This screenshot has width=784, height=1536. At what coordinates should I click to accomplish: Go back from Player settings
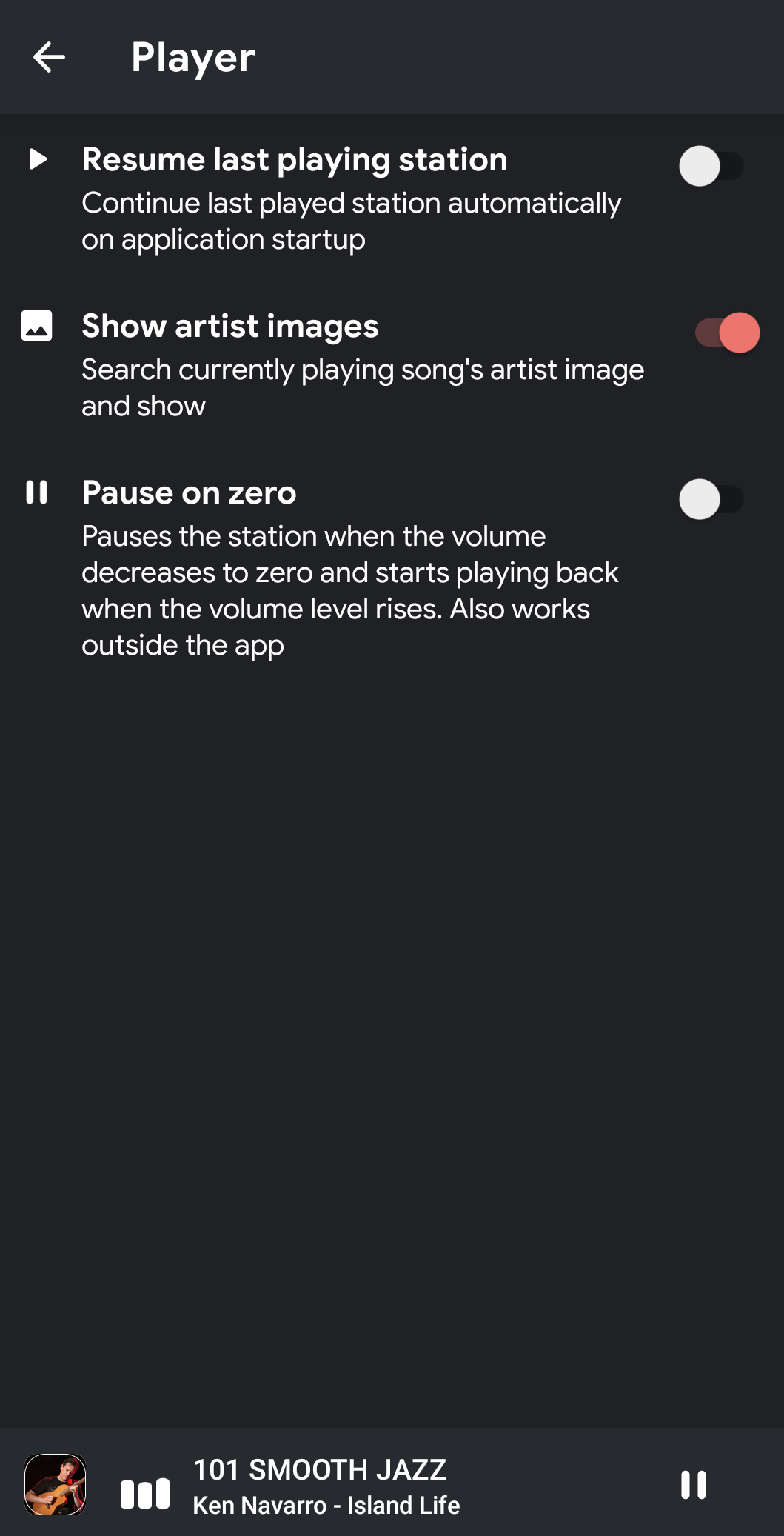pos(50,57)
